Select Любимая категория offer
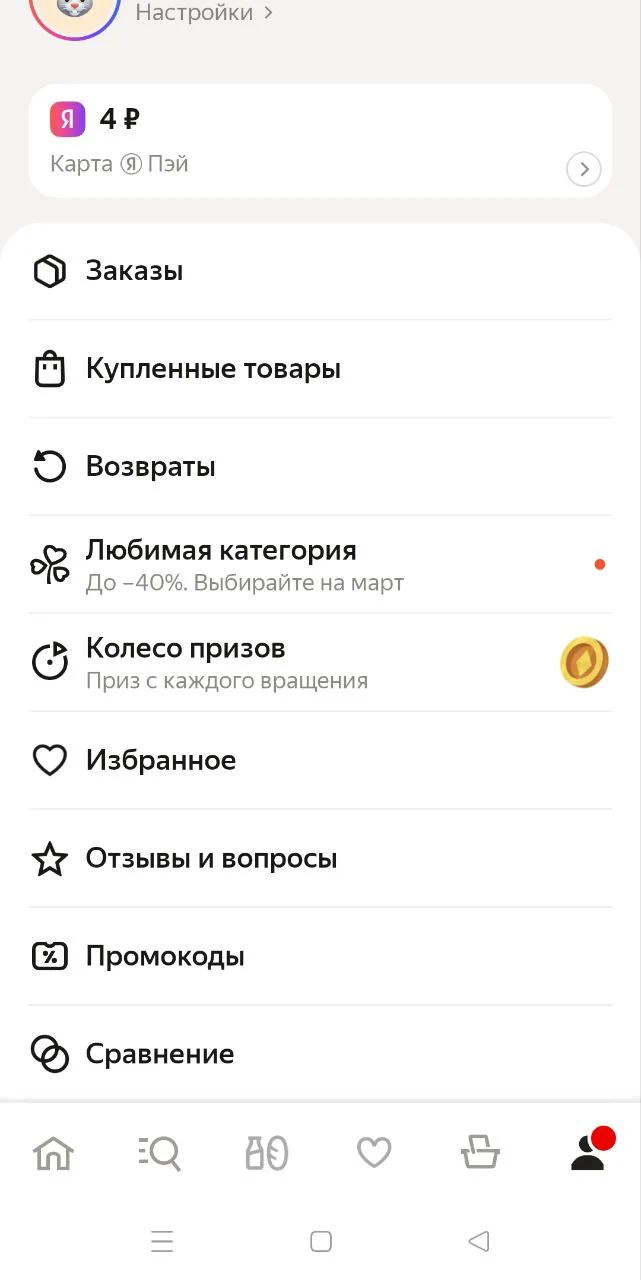Viewport: 641px width, 1280px height. (x=320, y=565)
